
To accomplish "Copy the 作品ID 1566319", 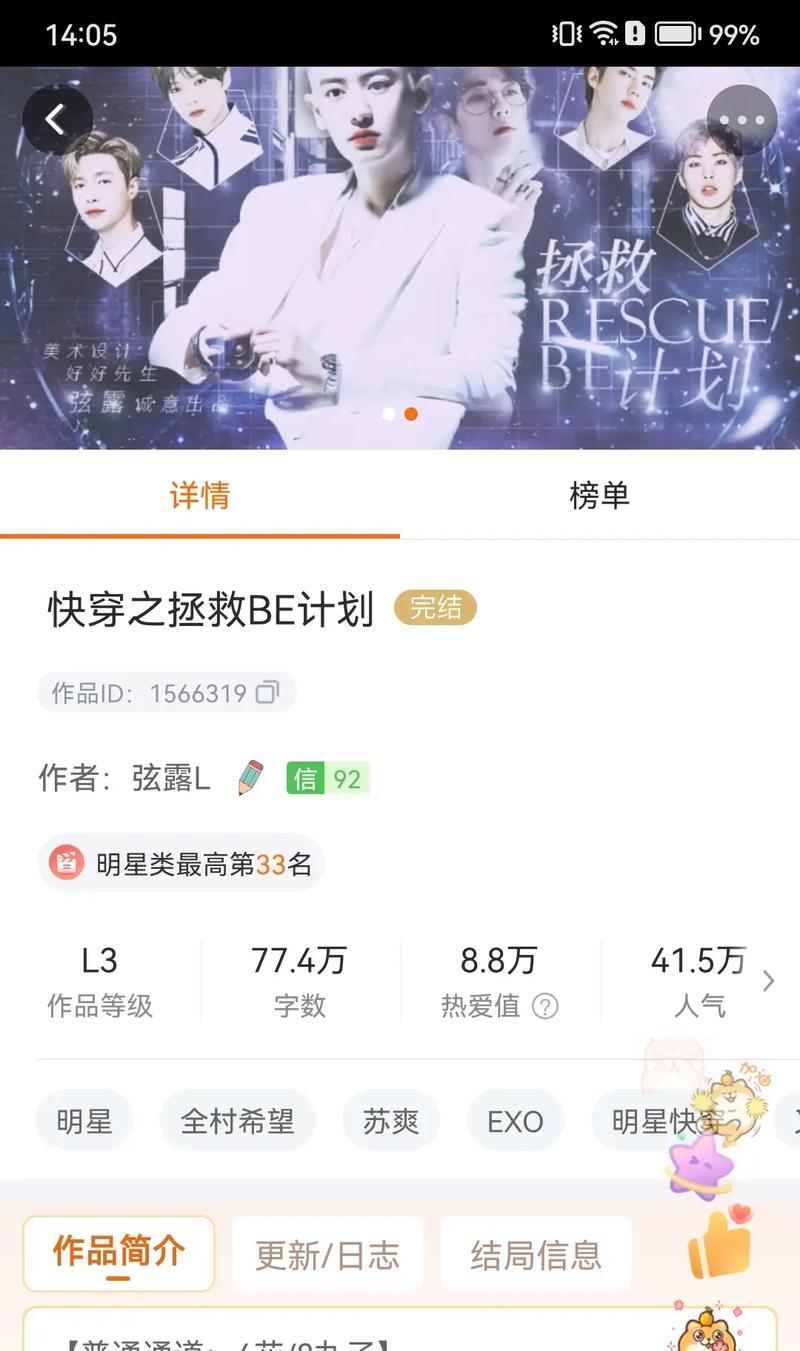I will 267,692.
